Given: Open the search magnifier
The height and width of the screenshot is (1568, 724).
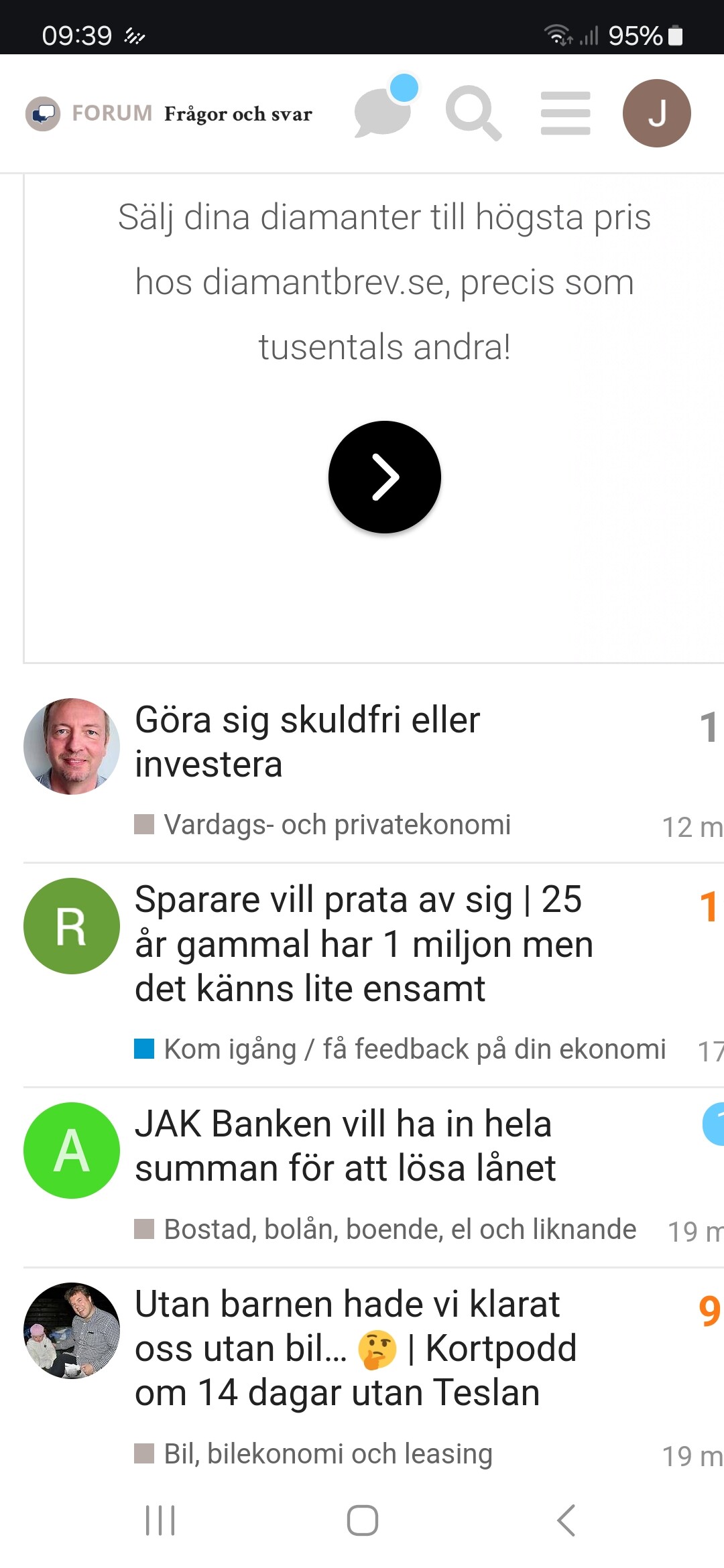Looking at the screenshot, I should click(x=473, y=113).
